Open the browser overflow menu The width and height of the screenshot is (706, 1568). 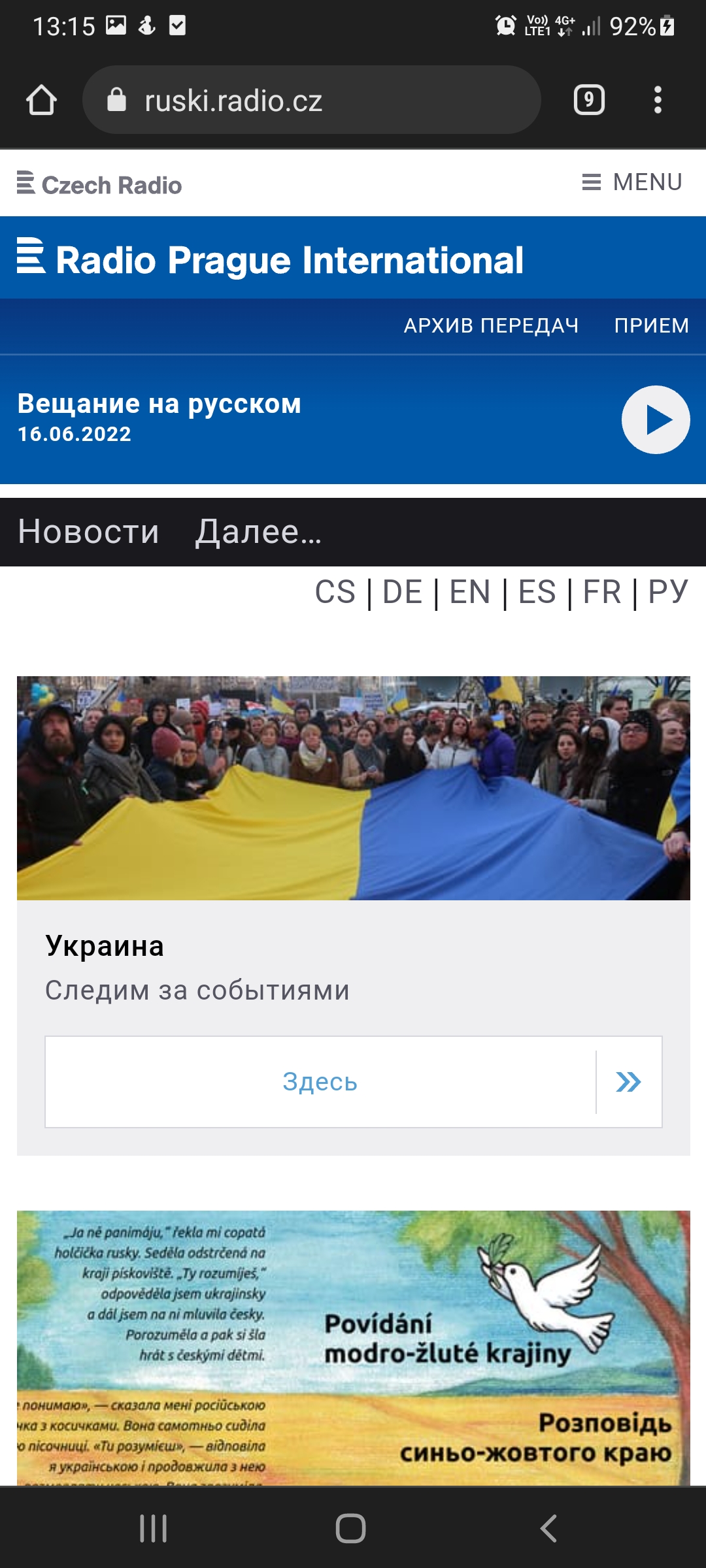658,100
